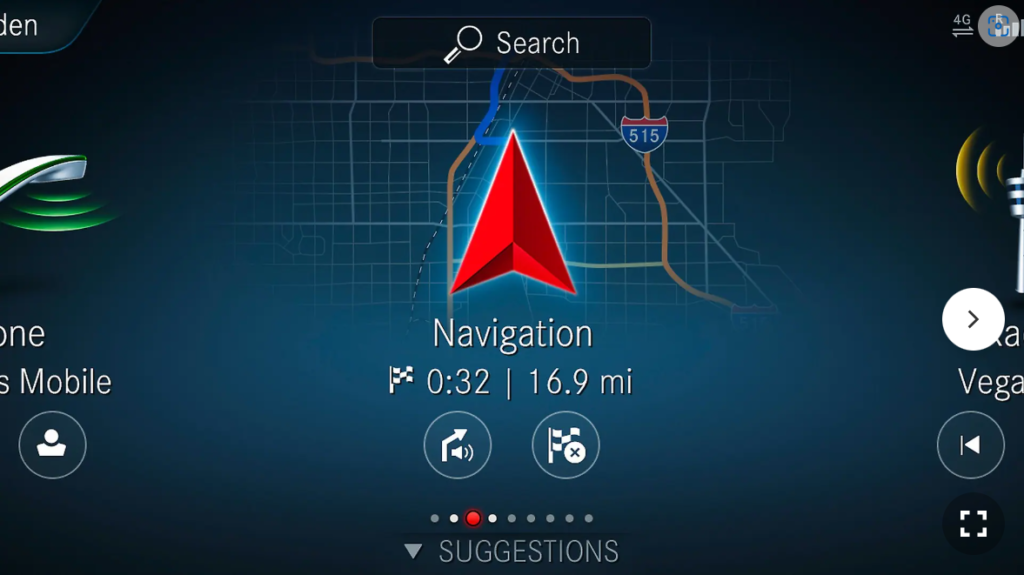This screenshot has height=575, width=1024.
Task: Toggle navigation voice guidance announcements
Action: pyautogui.click(x=457, y=445)
